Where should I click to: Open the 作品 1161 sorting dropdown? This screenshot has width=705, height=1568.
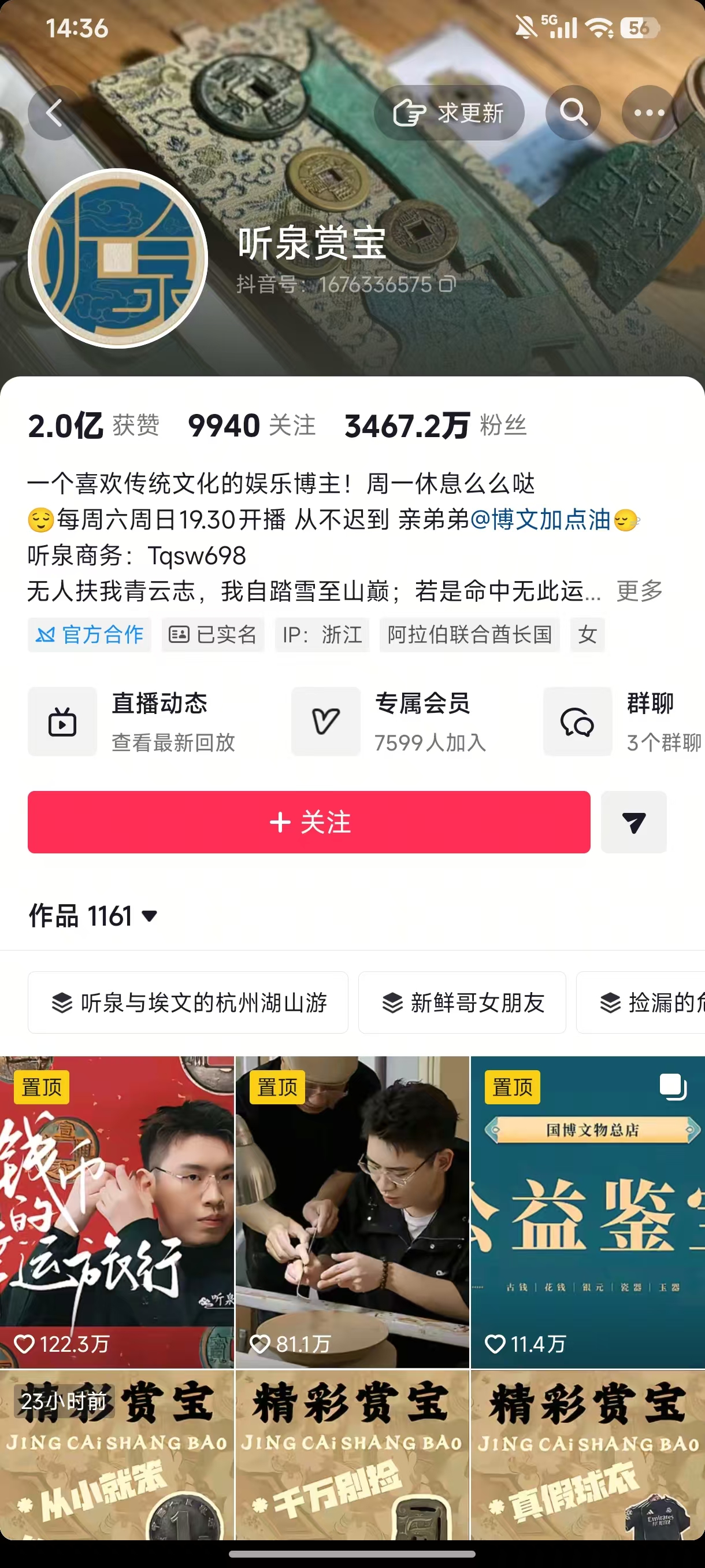coord(93,915)
